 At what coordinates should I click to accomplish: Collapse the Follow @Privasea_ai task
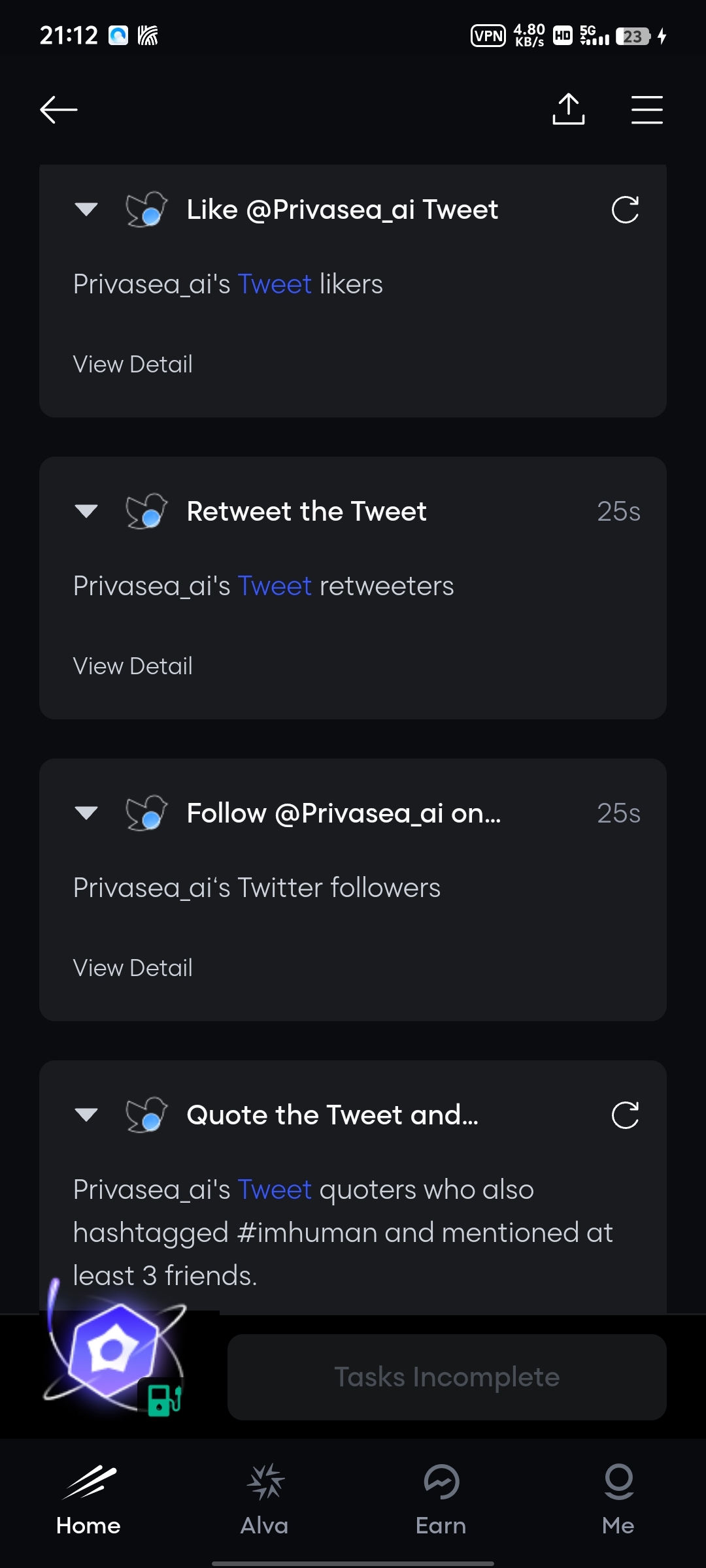tap(86, 813)
